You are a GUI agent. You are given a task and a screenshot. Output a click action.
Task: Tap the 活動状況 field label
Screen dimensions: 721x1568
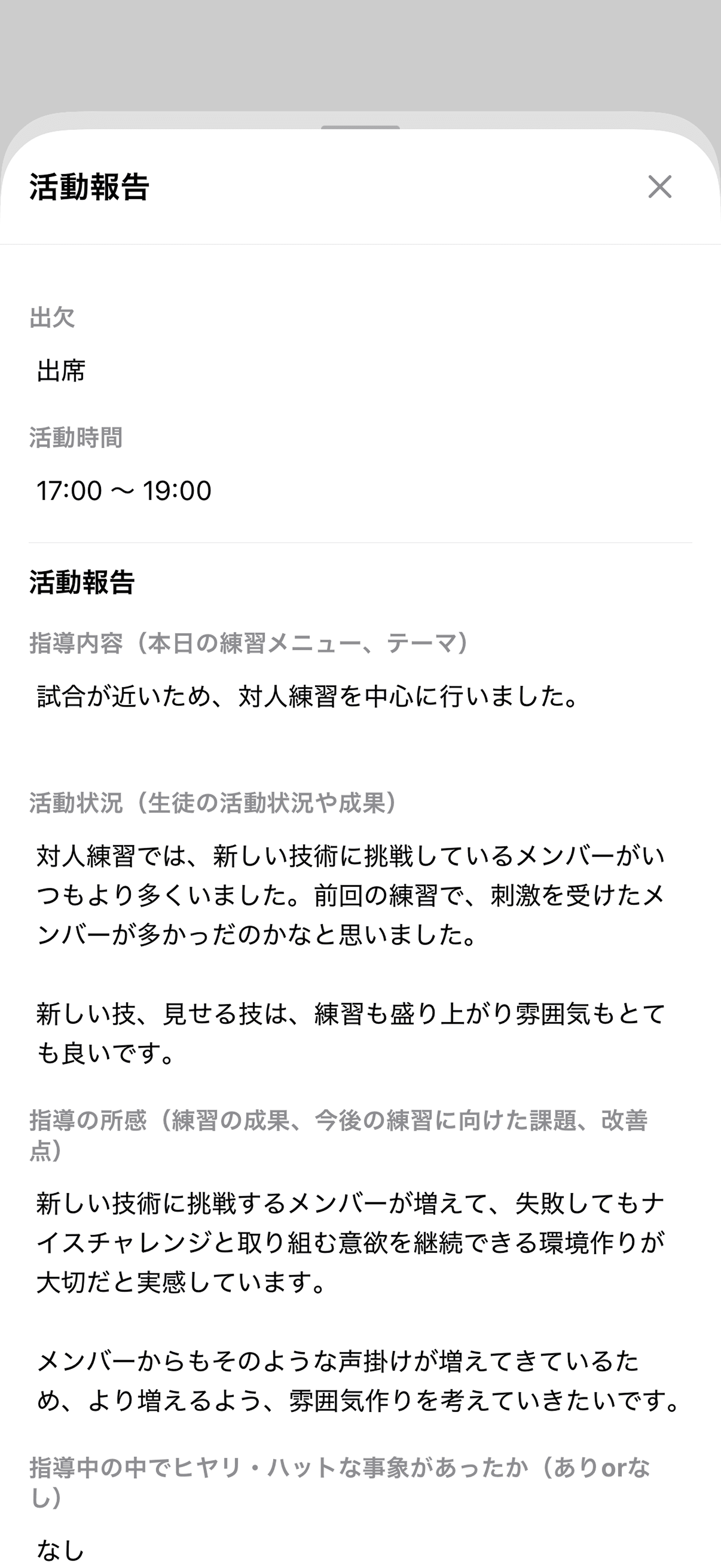coord(213,802)
